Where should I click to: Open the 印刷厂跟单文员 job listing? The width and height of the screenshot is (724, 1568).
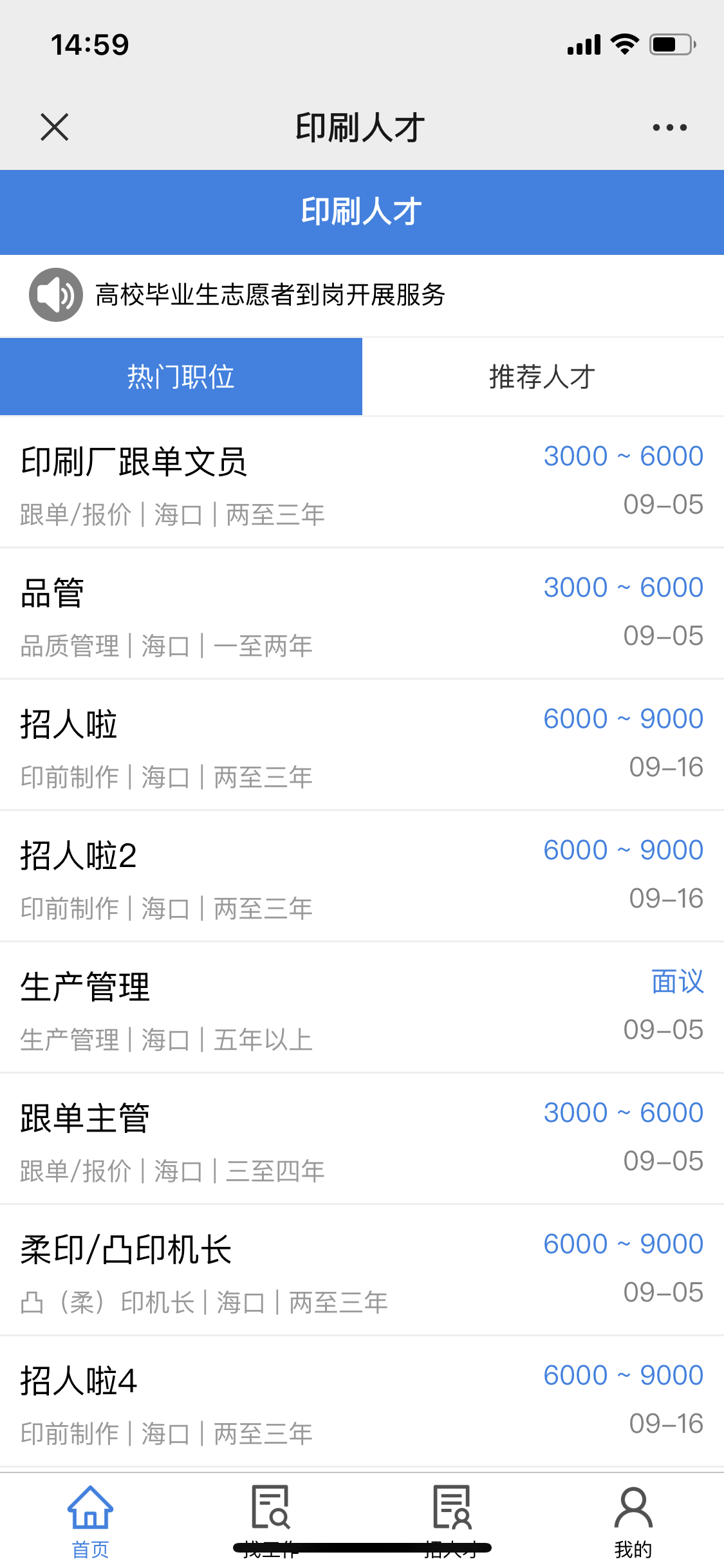point(362,483)
